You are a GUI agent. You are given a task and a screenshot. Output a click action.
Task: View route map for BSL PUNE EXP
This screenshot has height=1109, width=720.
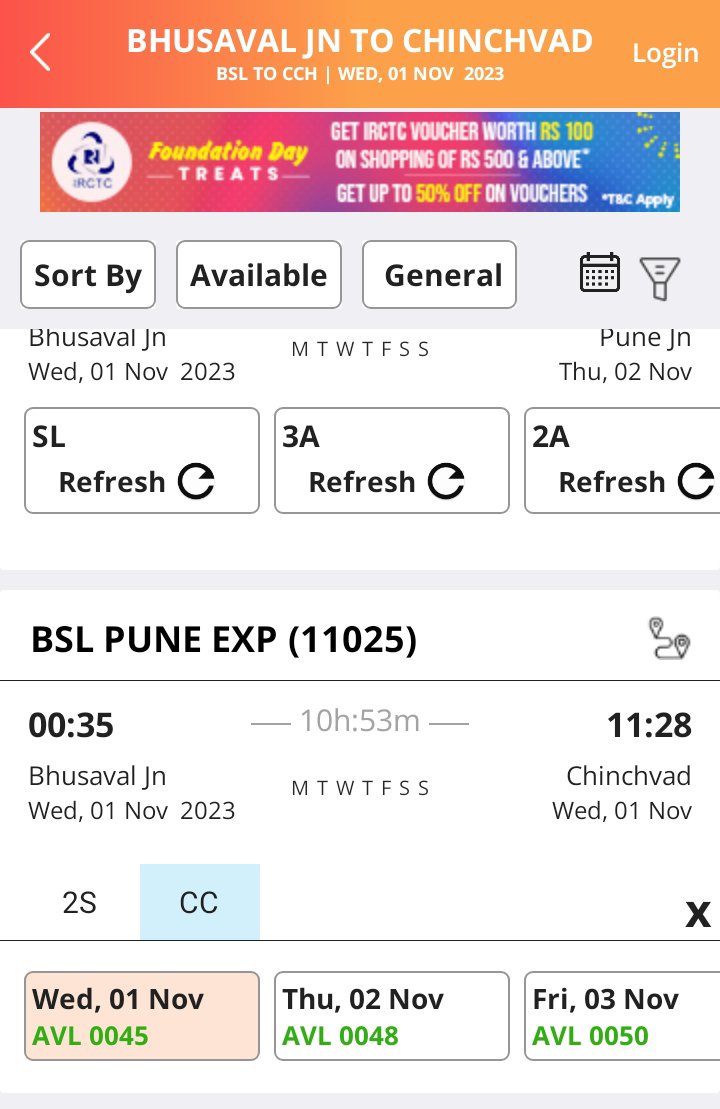pos(669,639)
